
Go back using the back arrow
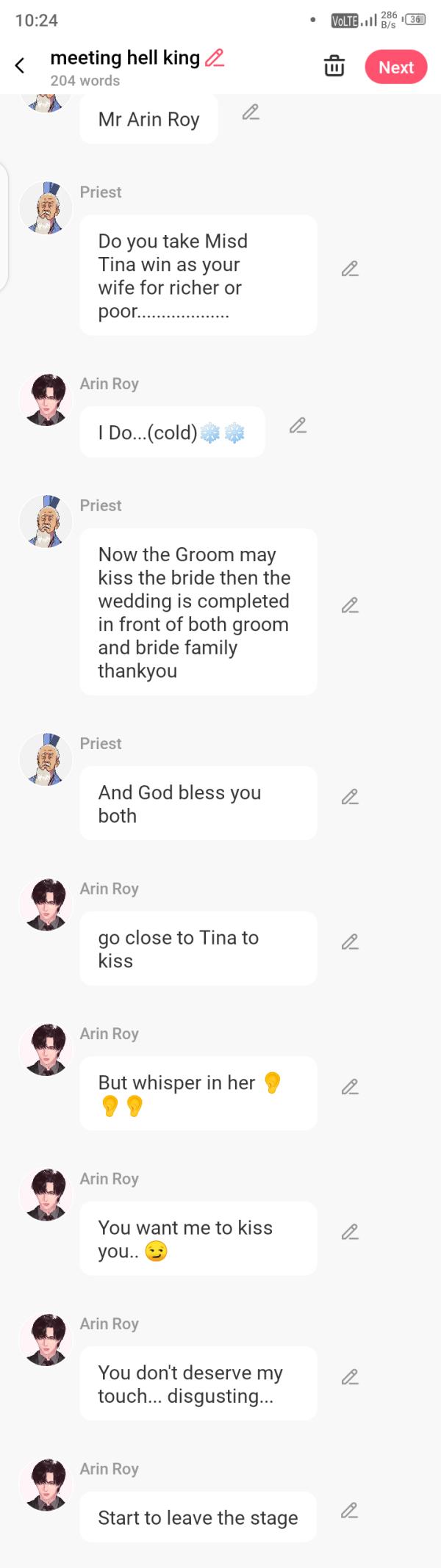click(20, 66)
